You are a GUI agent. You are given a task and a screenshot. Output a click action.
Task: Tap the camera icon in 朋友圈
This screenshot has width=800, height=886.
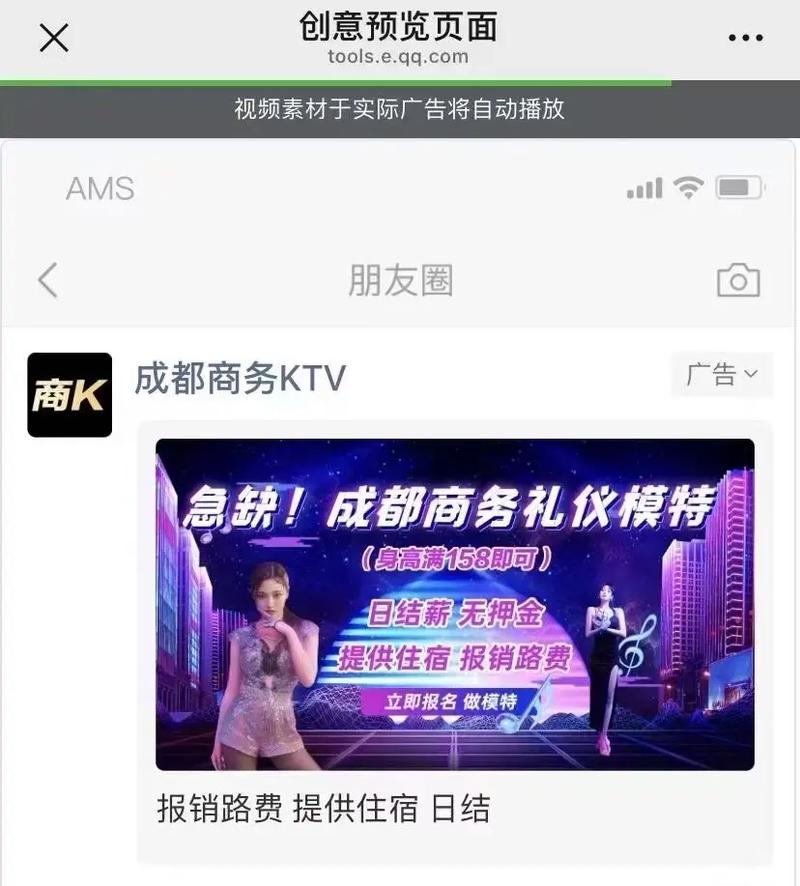(x=738, y=281)
